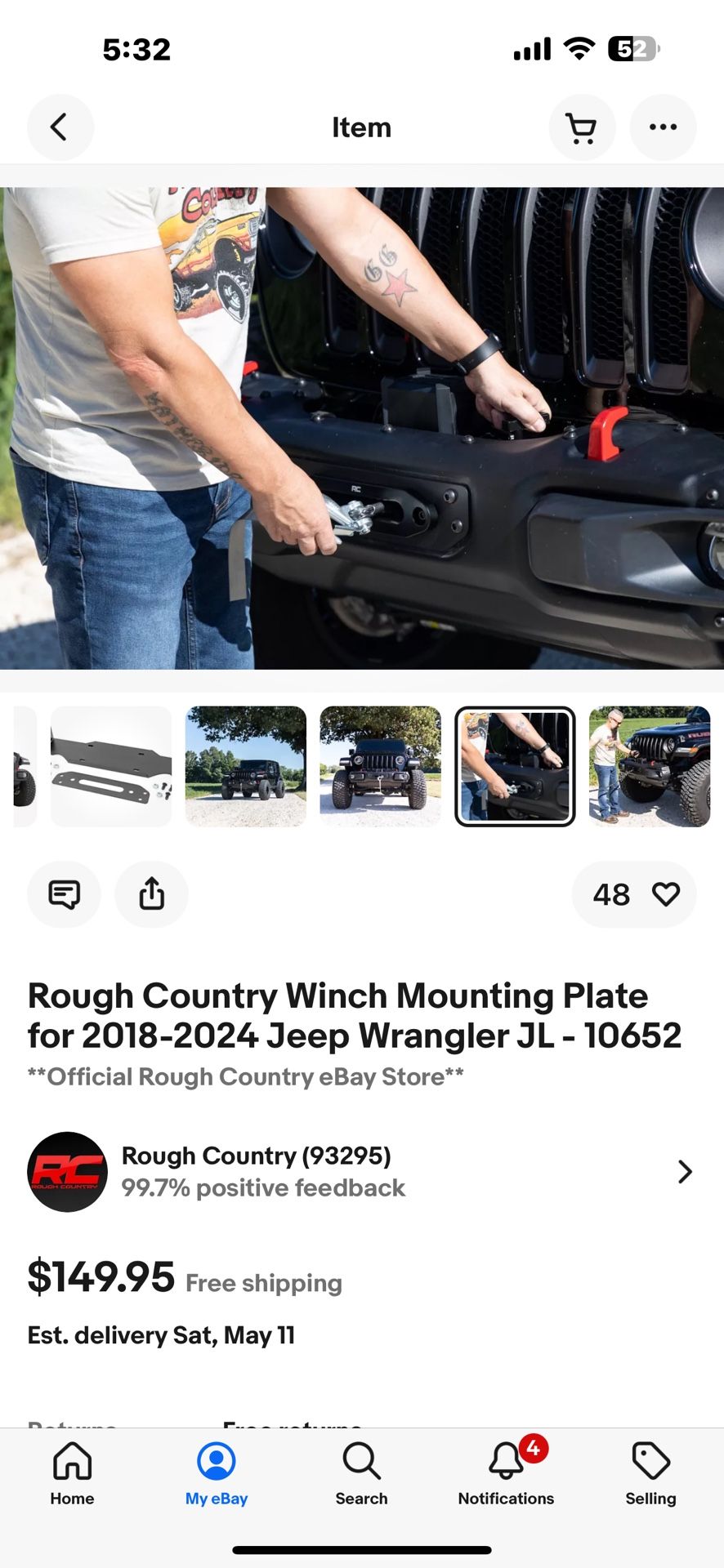This screenshot has width=724, height=1568.
Task: Tap the watch count showing 48
Action: coord(611,894)
